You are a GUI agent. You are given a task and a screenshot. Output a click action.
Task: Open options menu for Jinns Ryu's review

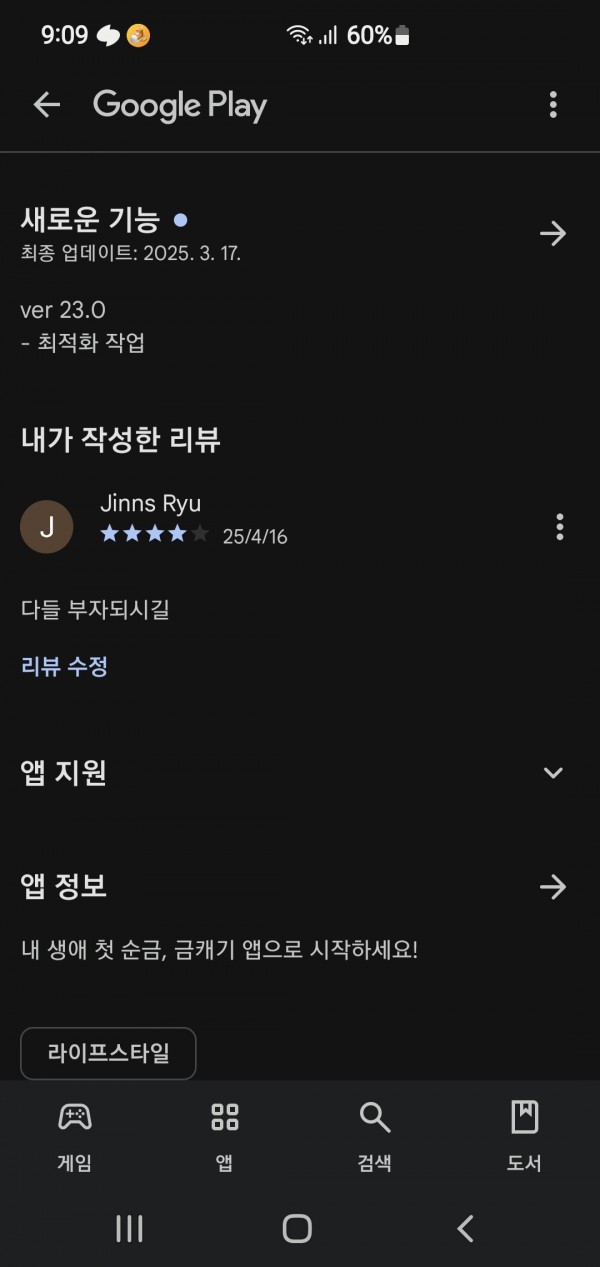click(x=559, y=526)
